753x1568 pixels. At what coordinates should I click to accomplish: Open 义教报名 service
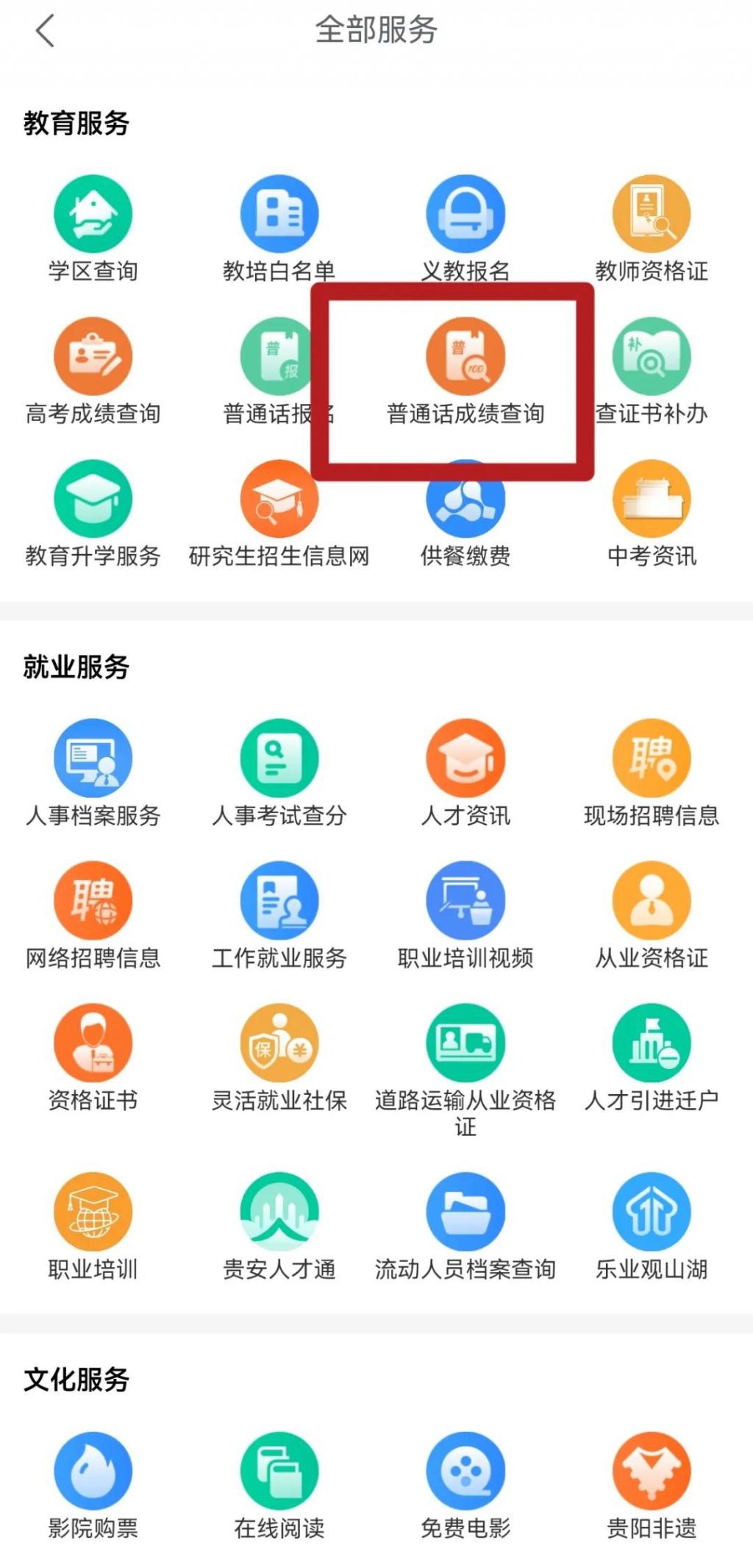[465, 214]
